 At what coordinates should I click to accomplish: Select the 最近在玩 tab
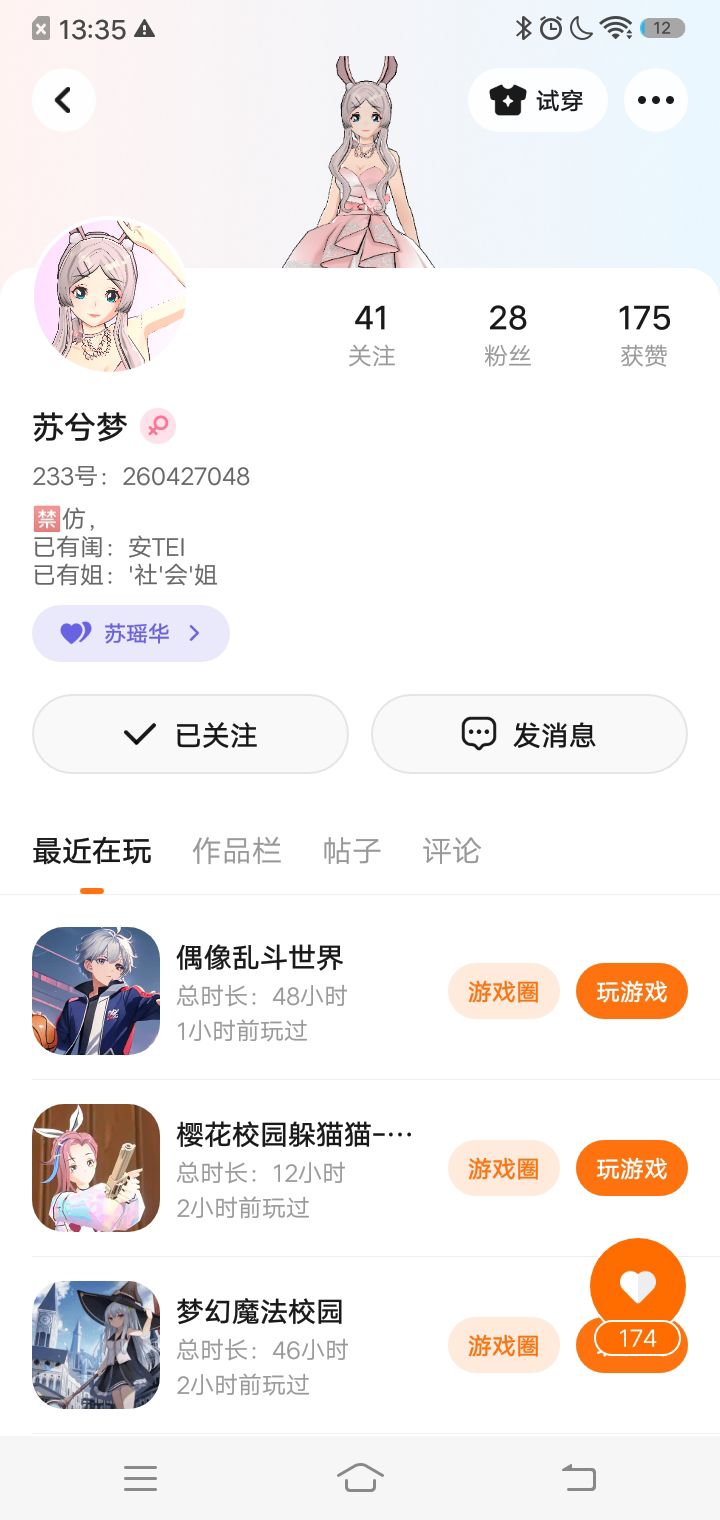pos(92,851)
